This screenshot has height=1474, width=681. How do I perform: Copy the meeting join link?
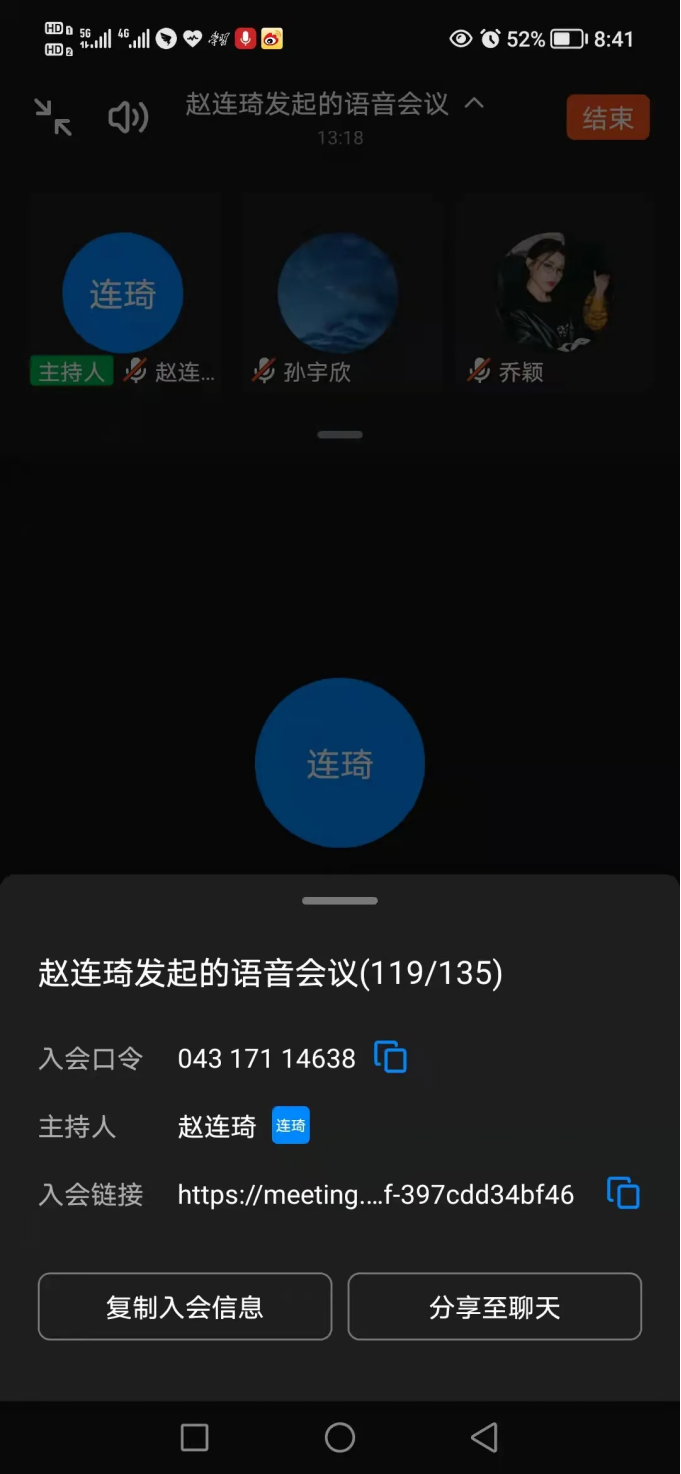tap(623, 1193)
